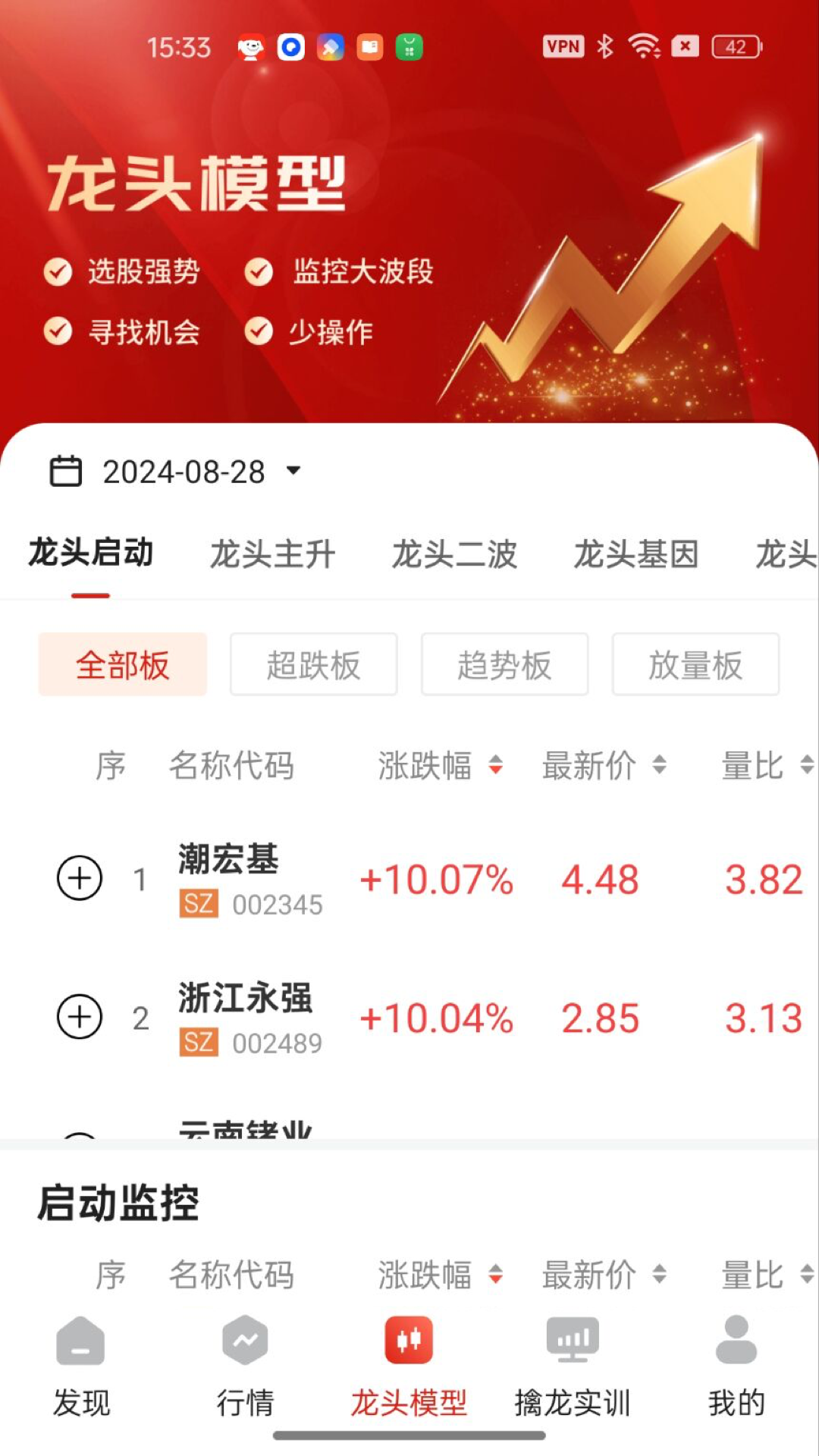
Task: Switch on the 放量板 filter
Action: [x=695, y=666]
